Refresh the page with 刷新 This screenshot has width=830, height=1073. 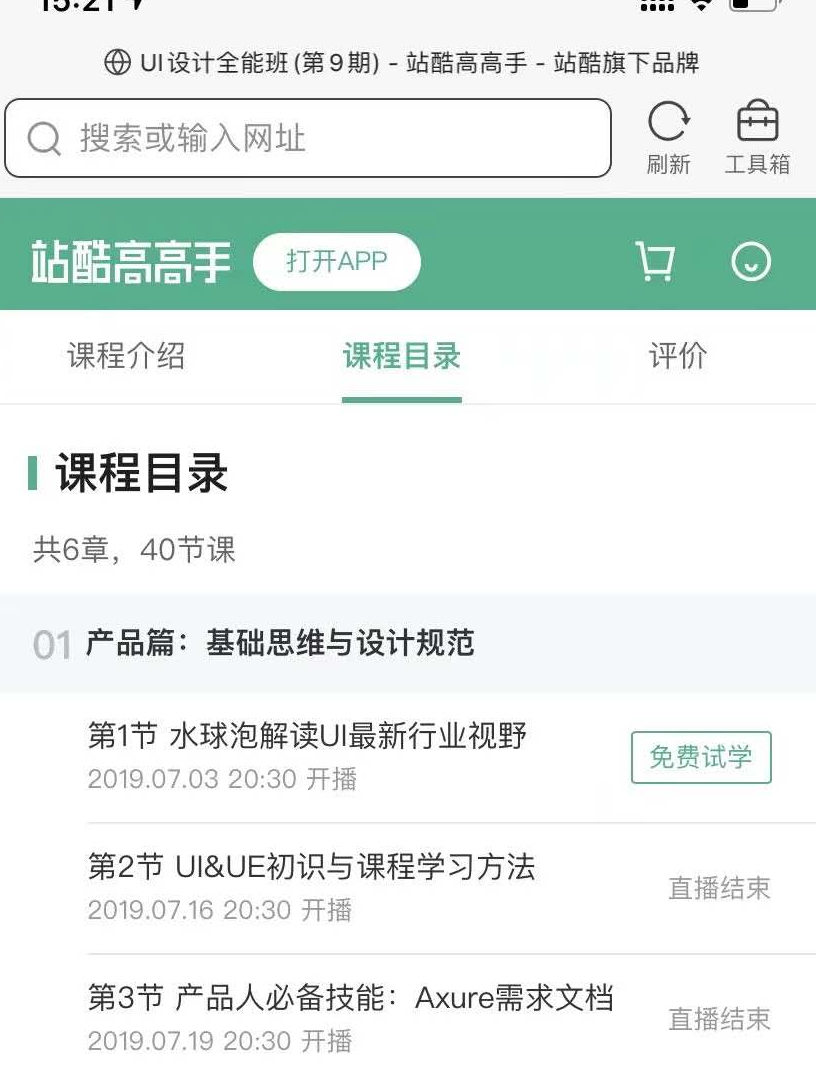668,138
